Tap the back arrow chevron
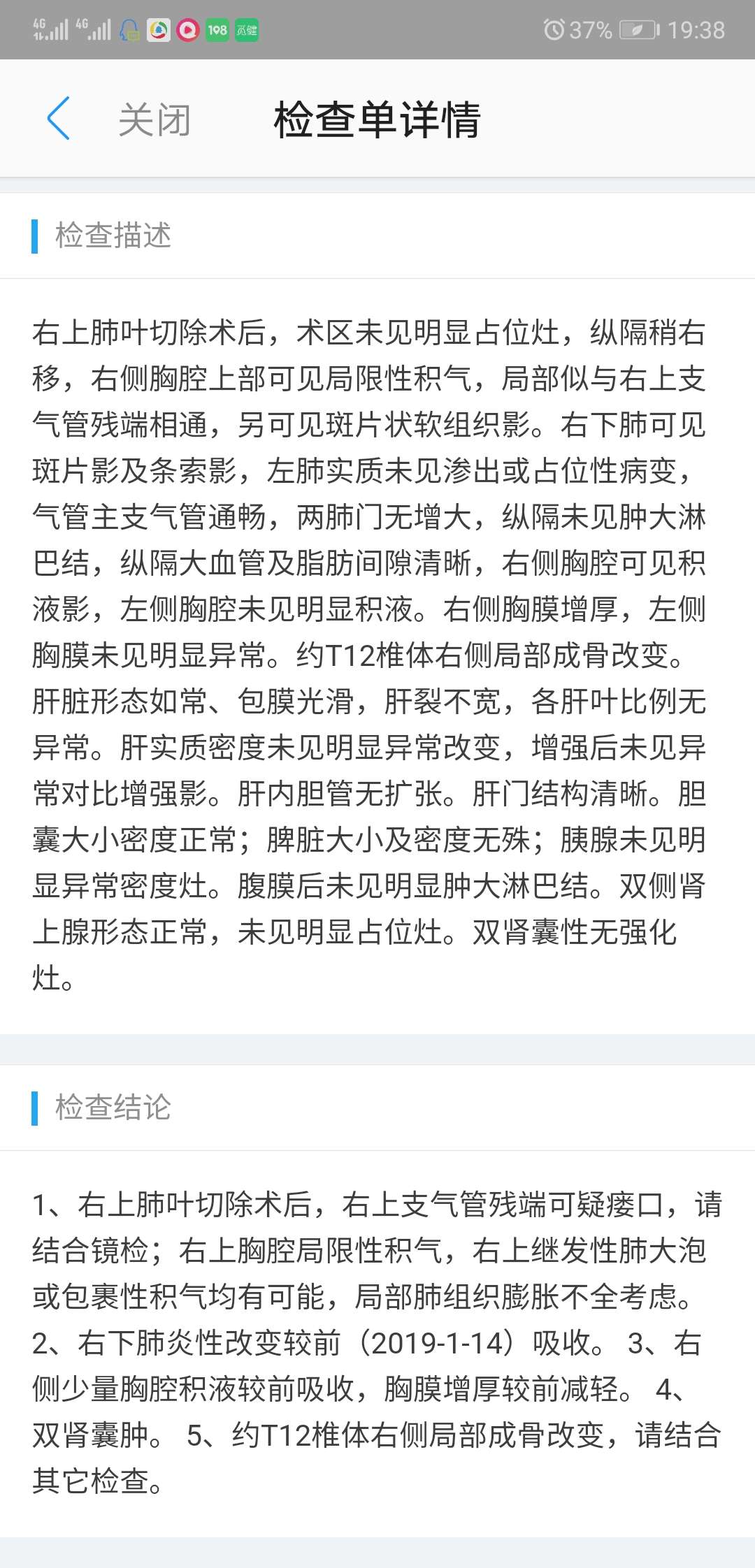The height and width of the screenshot is (1568, 755). pos(59,117)
